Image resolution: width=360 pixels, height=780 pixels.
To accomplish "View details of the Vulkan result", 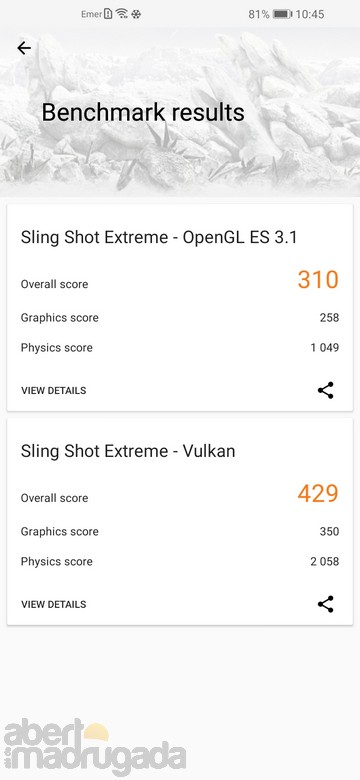I will click(x=54, y=604).
